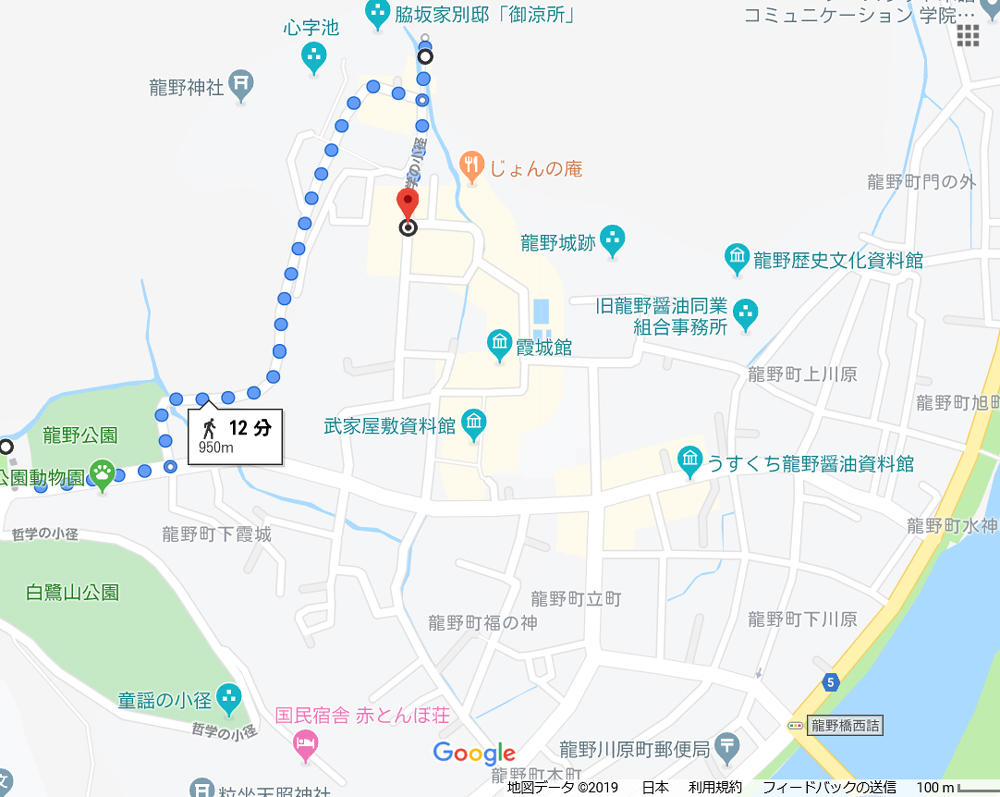Screen dimensions: 1000x797
Task: Open the 龍野川原町郵便局 post office marker
Action: [x=728, y=747]
